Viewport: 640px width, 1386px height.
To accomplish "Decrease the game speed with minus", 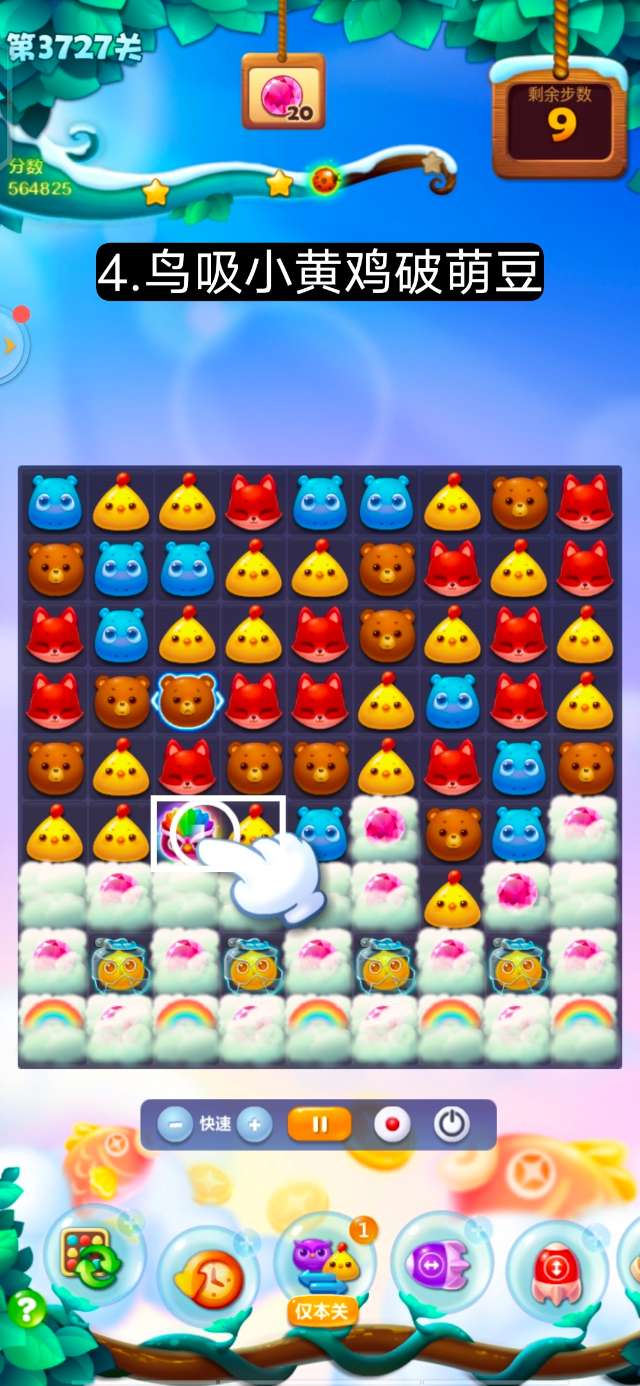I will (x=176, y=1125).
